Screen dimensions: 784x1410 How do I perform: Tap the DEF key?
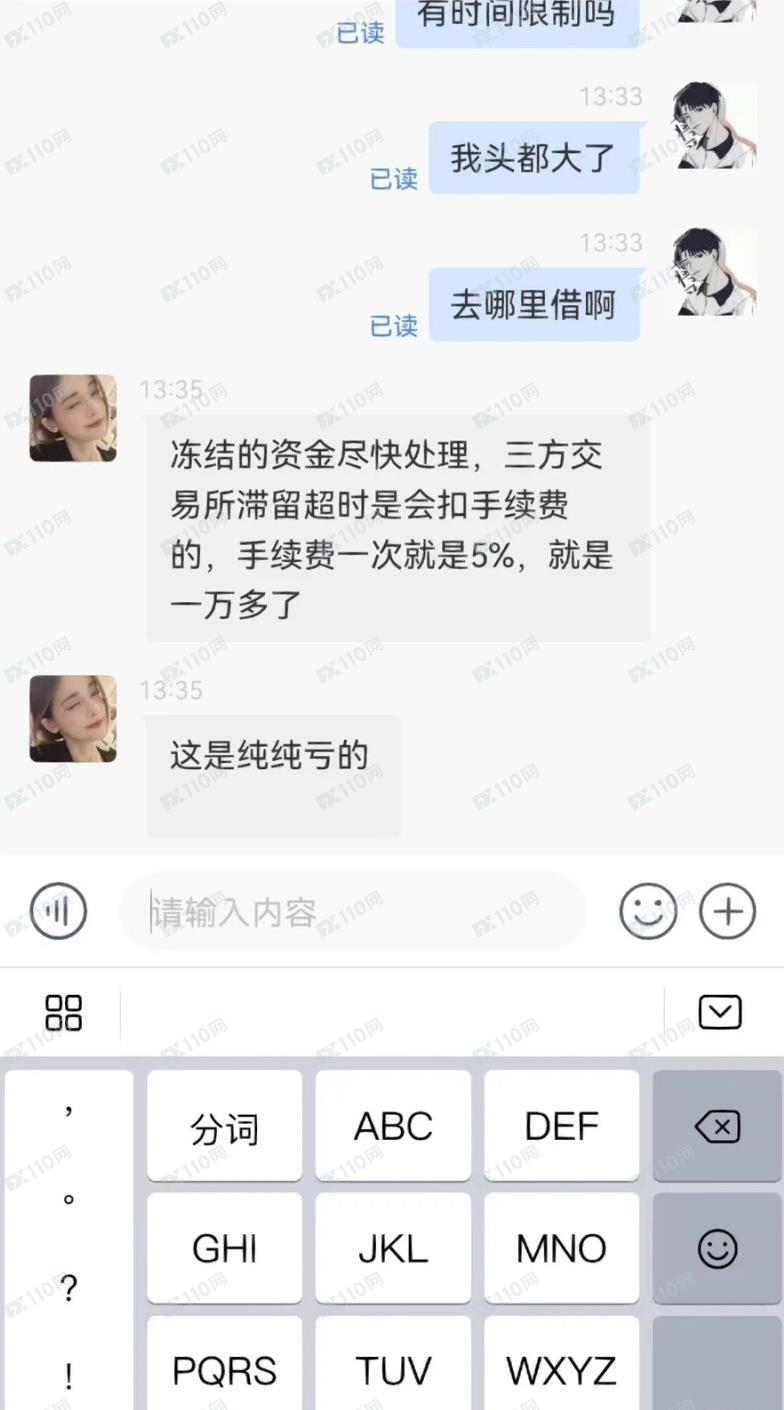click(561, 1127)
